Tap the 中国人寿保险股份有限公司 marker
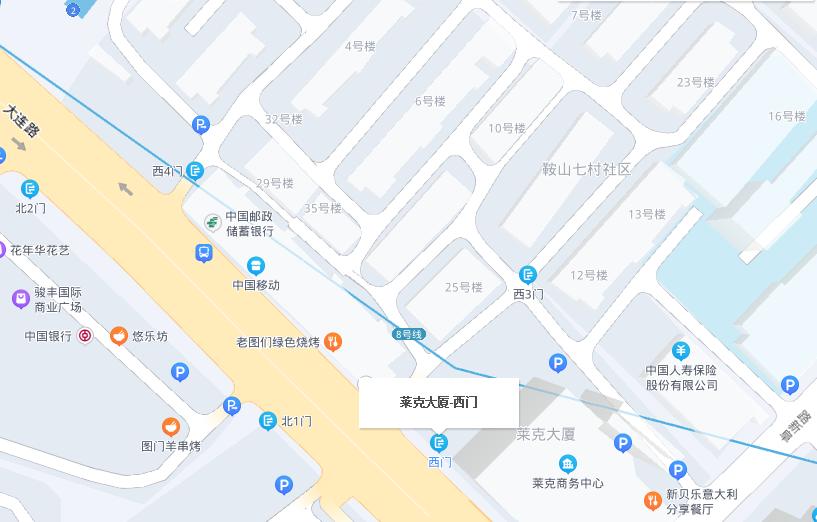817x522 pixels. 680,351
